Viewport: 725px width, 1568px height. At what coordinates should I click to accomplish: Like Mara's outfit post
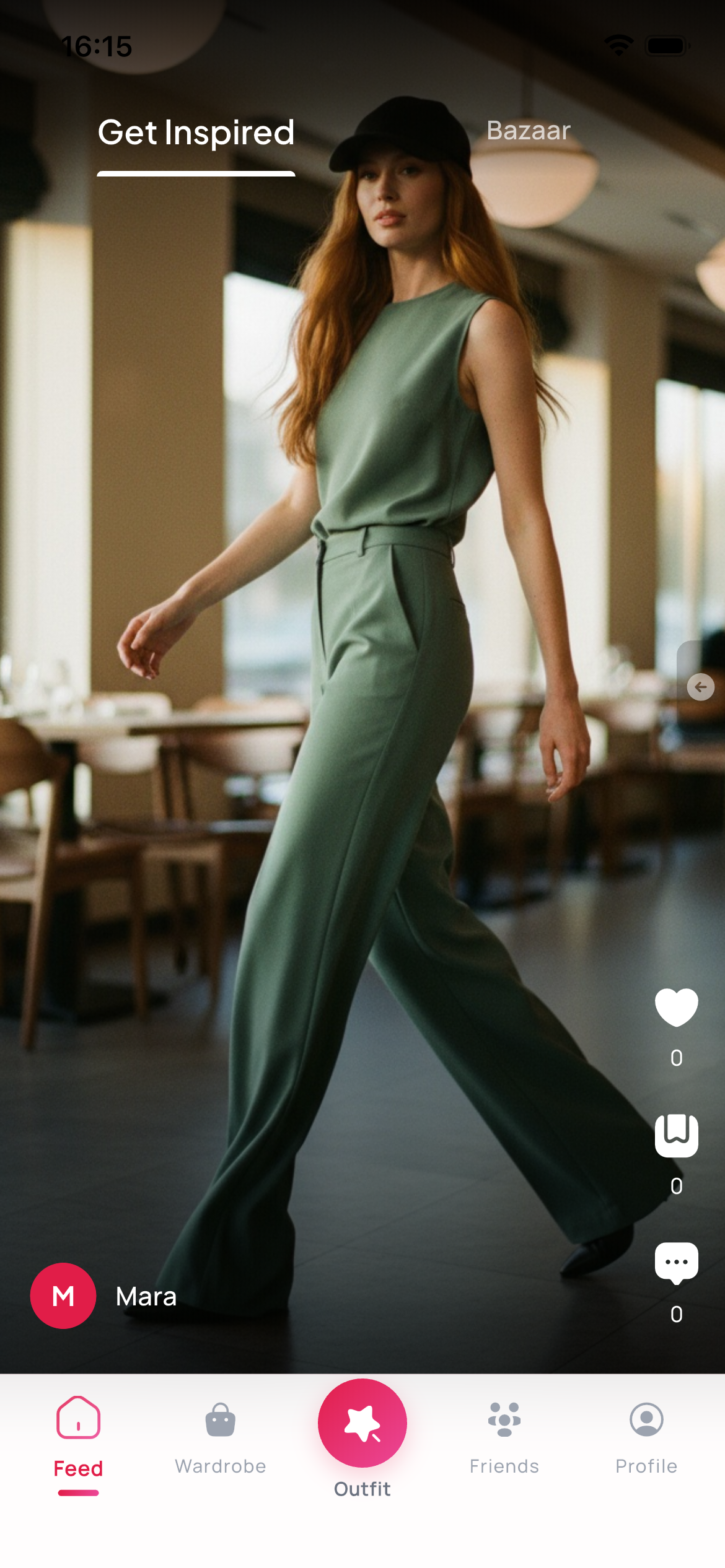[676, 1008]
